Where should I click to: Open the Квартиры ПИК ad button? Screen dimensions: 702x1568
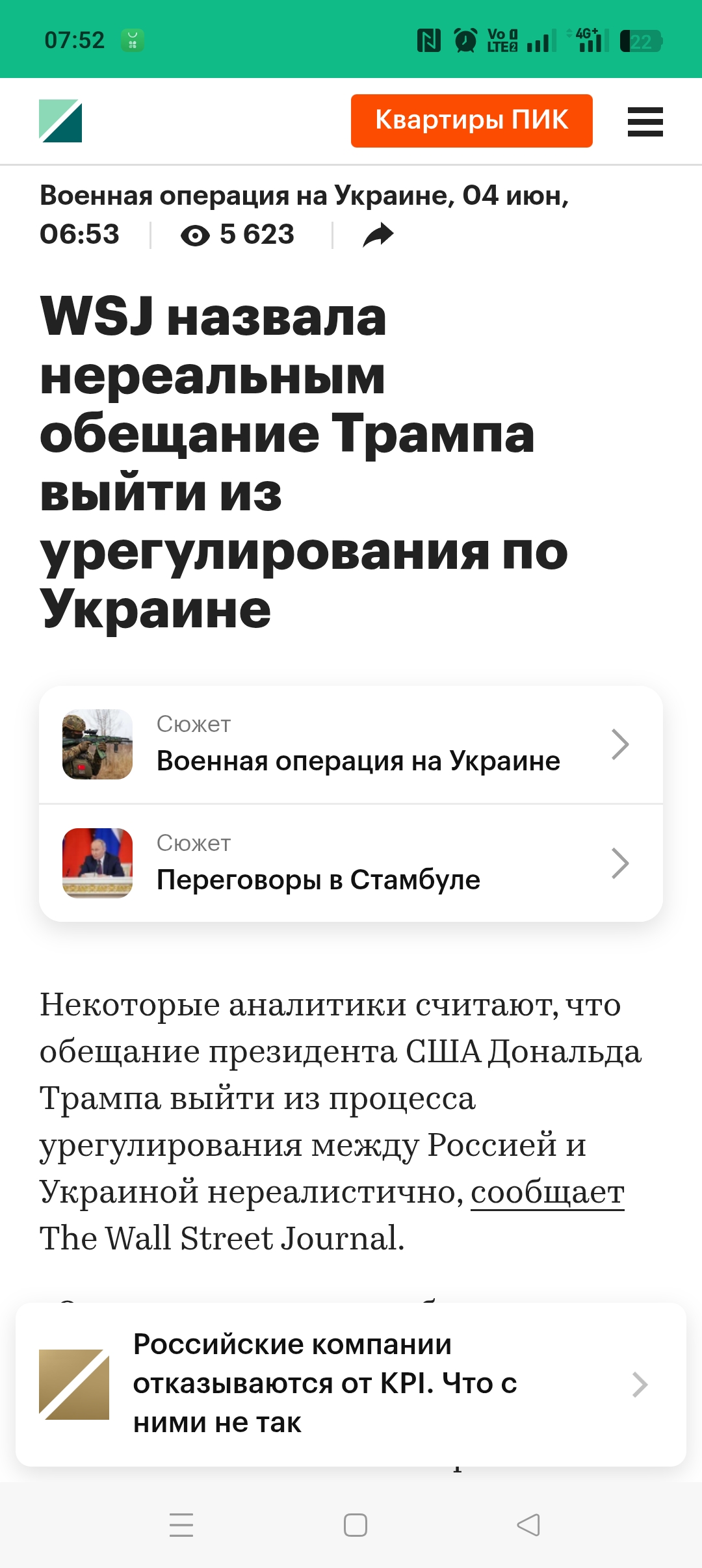pos(471,121)
